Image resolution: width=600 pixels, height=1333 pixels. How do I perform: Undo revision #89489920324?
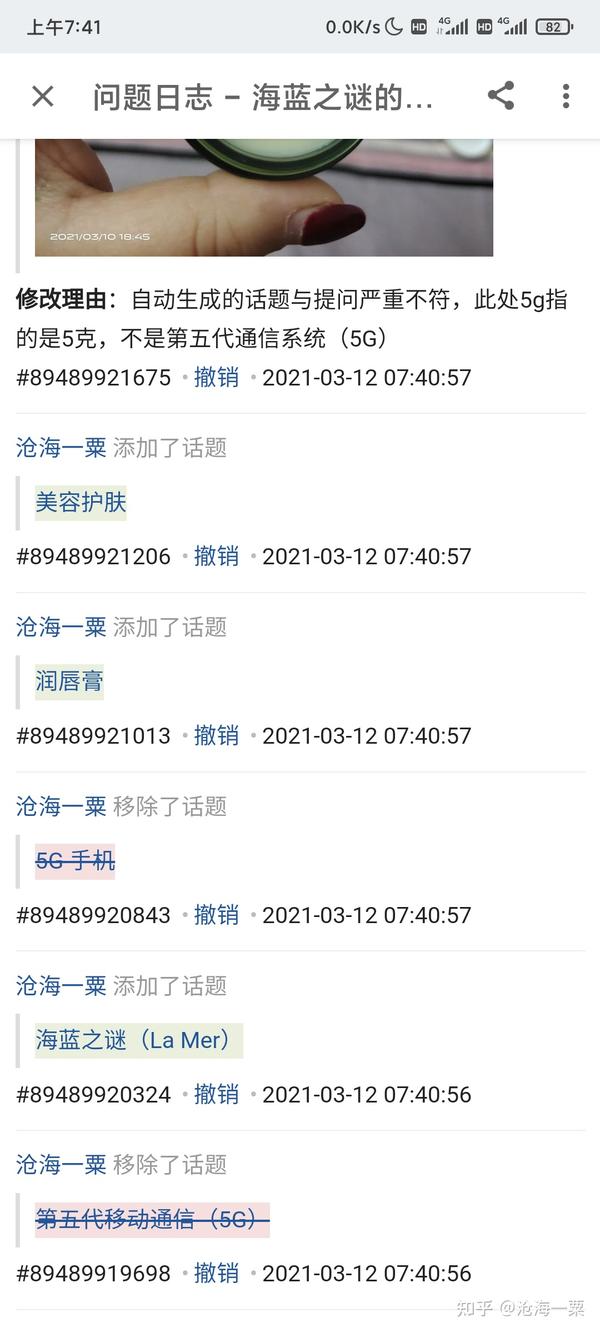tap(216, 1094)
